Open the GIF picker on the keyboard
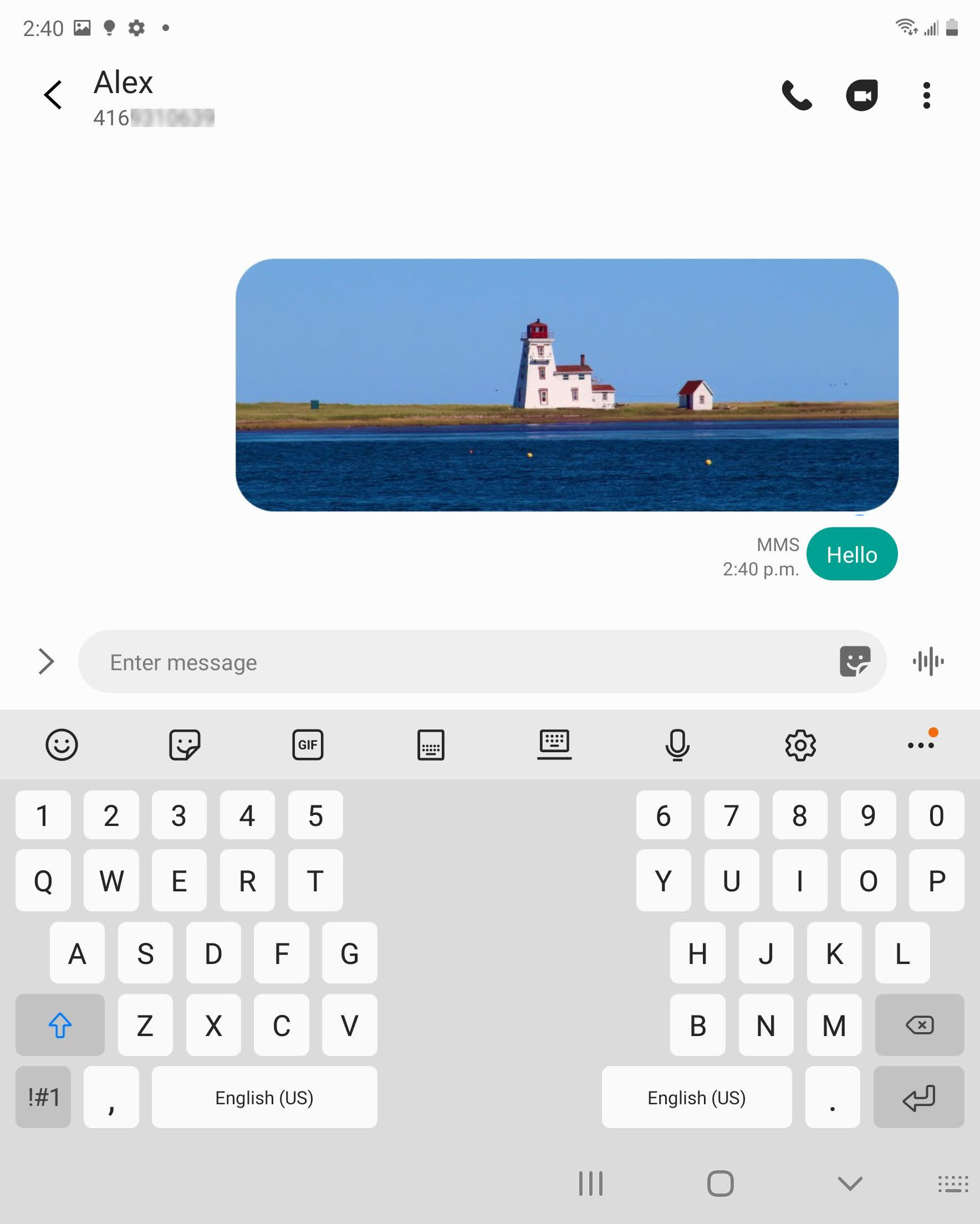The width and height of the screenshot is (980, 1224). (308, 745)
